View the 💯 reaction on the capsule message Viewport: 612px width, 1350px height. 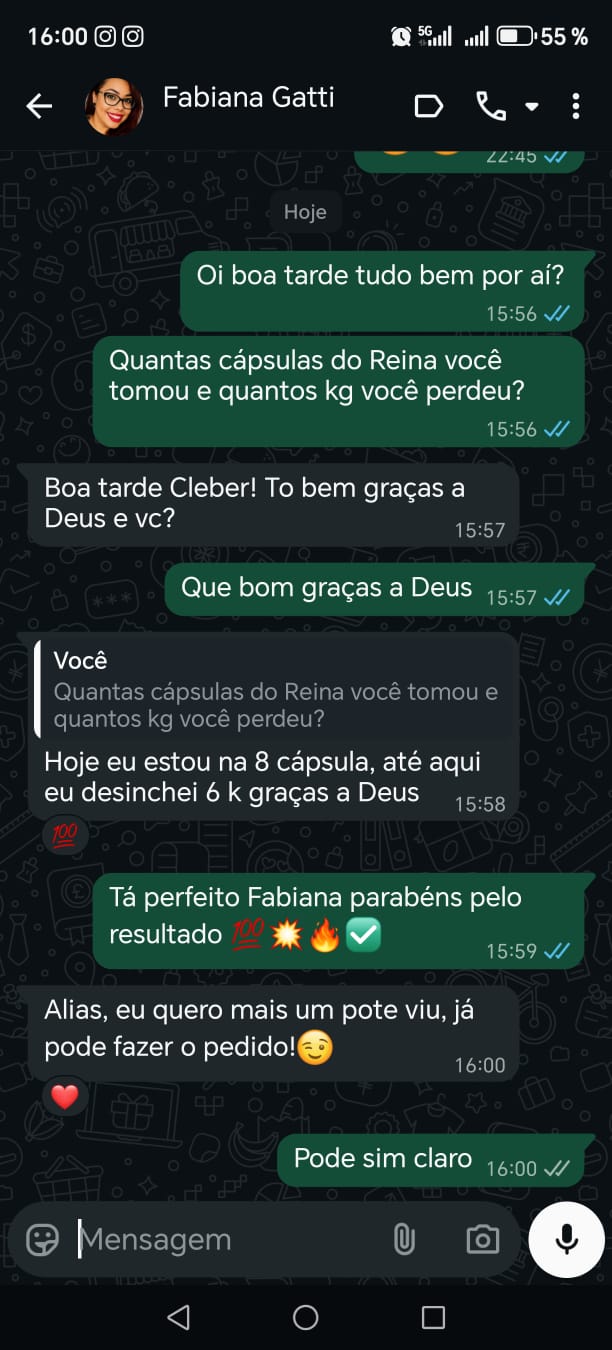pyautogui.click(x=65, y=833)
